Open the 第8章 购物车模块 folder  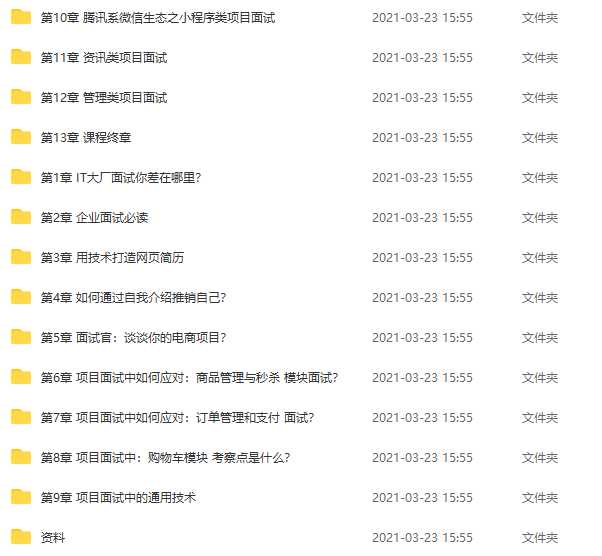coord(165,458)
